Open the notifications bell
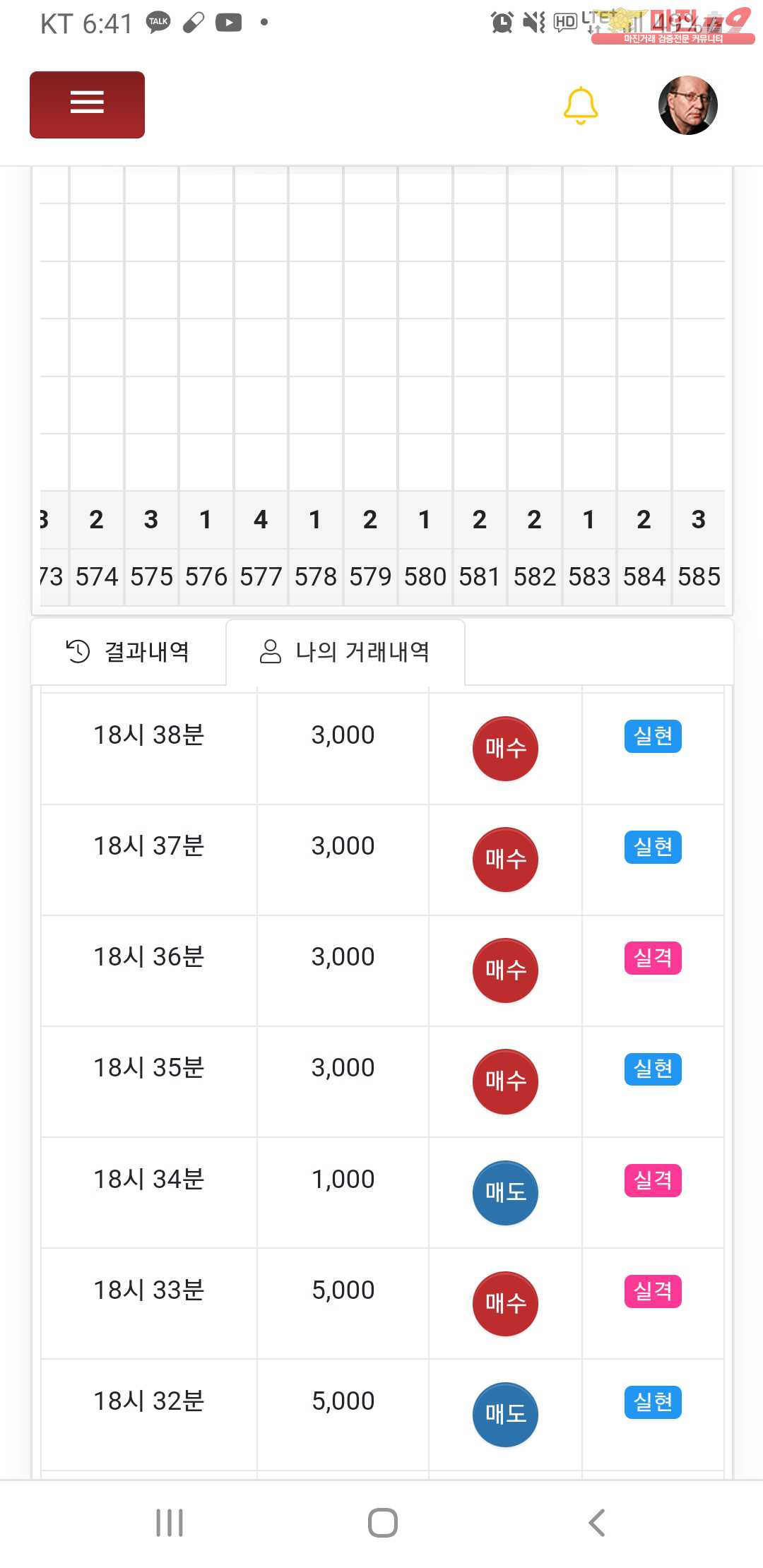 point(580,106)
